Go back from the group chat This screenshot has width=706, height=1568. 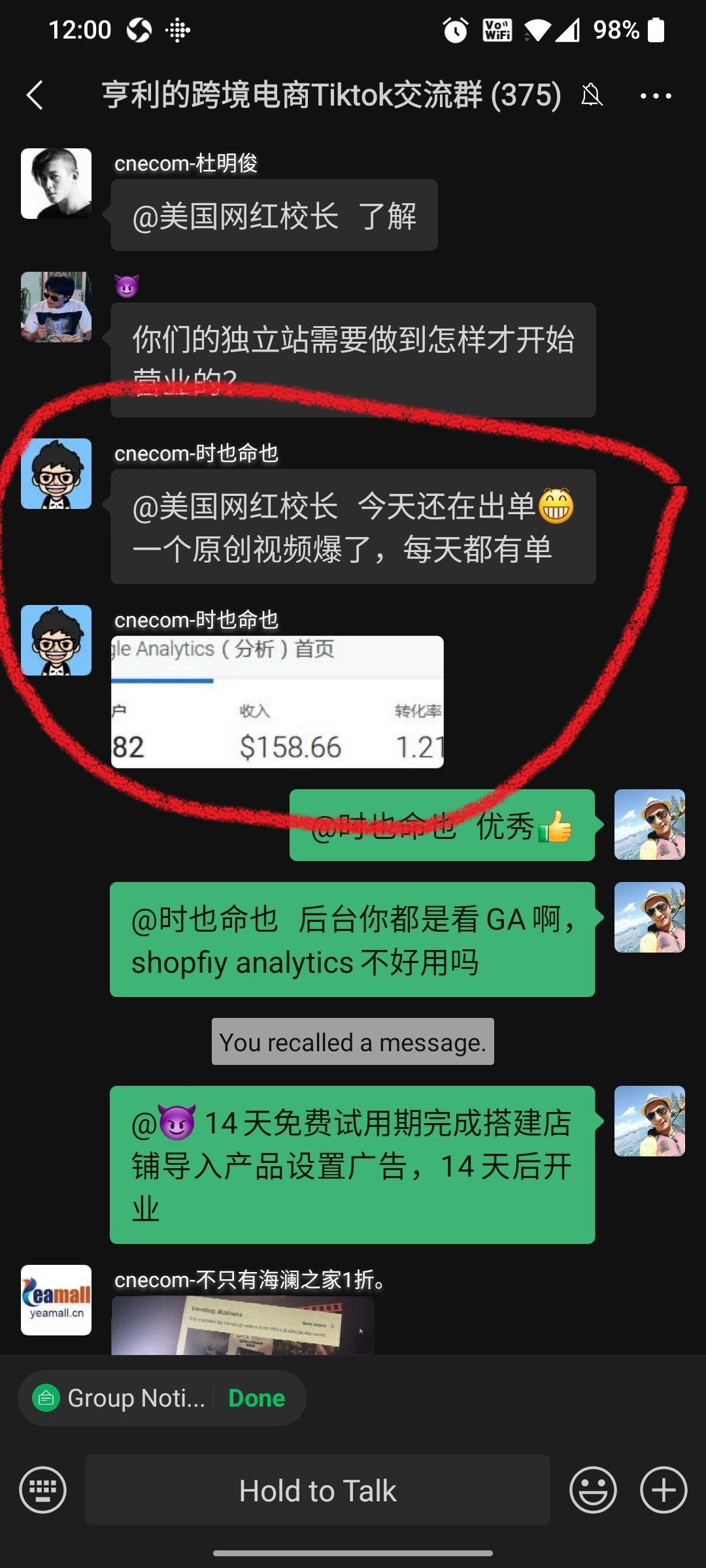(35, 95)
